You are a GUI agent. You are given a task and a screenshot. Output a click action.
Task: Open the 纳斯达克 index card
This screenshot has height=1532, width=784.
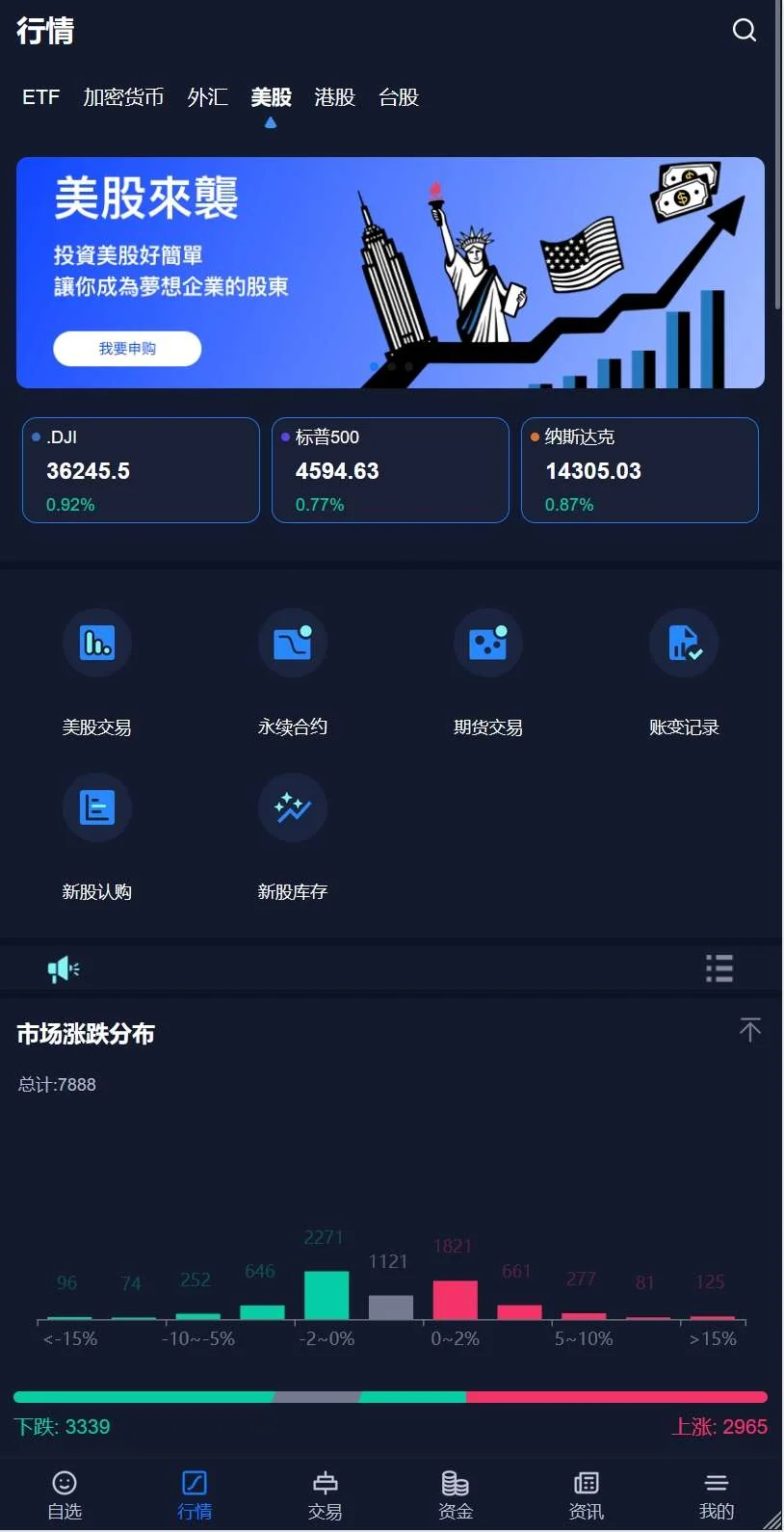[x=640, y=470]
